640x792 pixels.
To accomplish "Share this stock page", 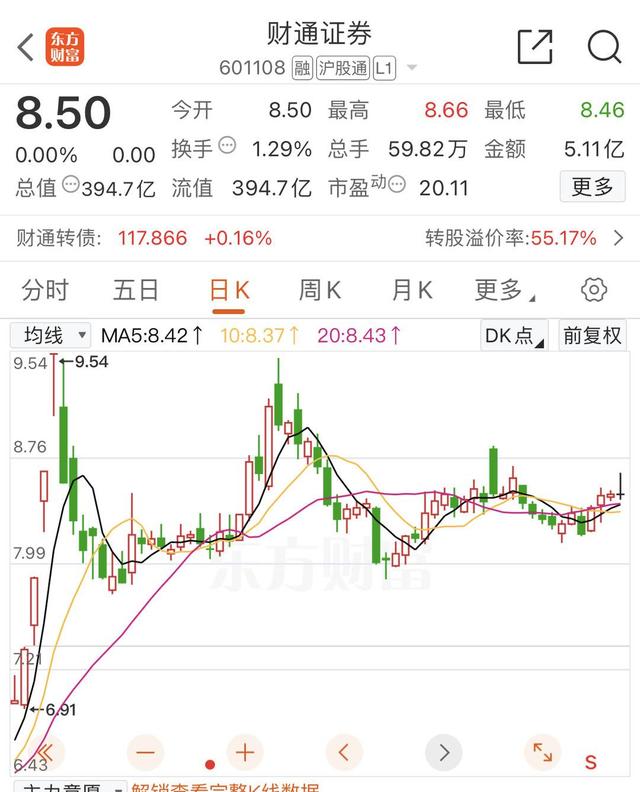I will [x=535, y=46].
